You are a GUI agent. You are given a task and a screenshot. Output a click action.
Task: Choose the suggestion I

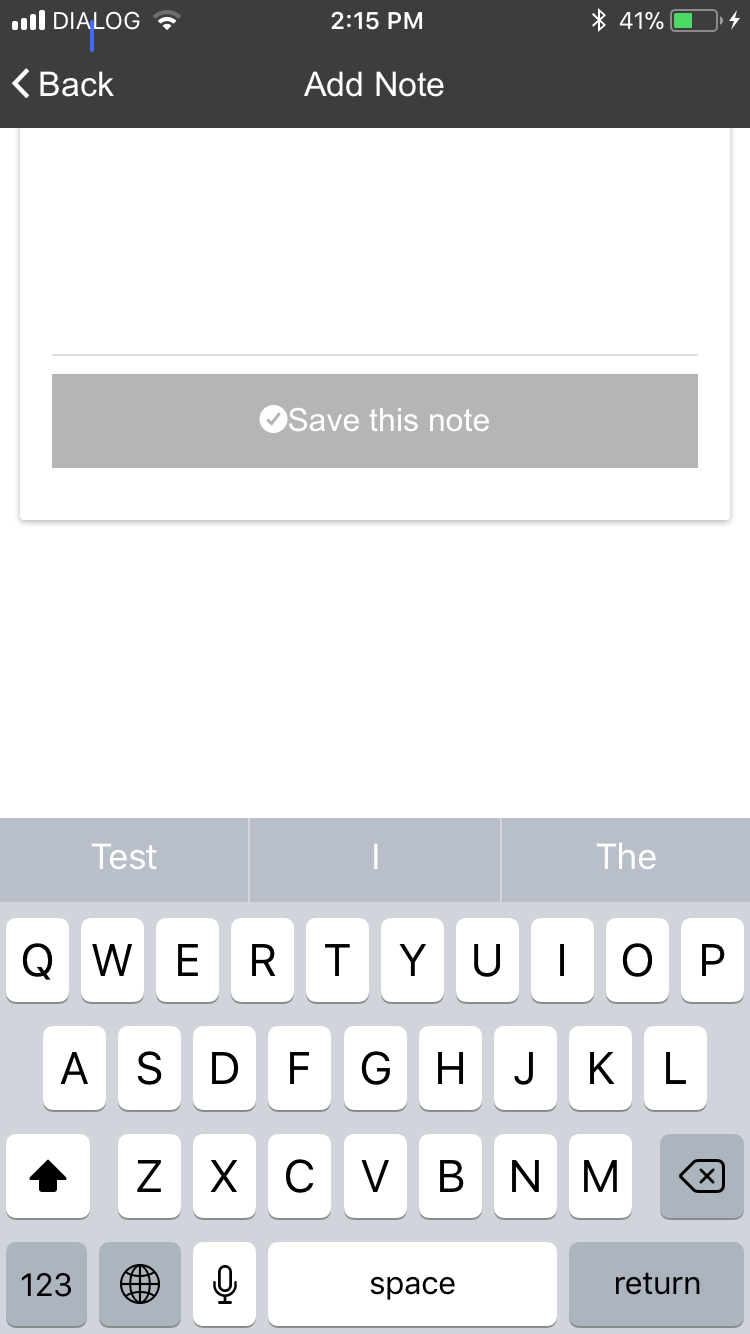(x=374, y=858)
